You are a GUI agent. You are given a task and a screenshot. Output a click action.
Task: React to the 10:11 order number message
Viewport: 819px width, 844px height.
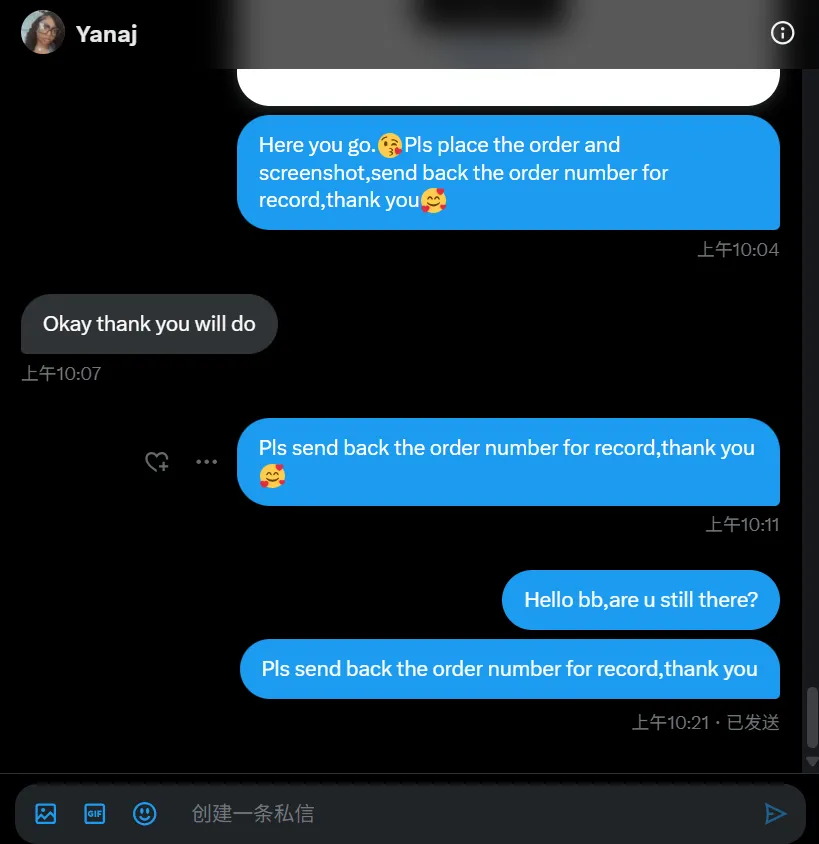(157, 462)
